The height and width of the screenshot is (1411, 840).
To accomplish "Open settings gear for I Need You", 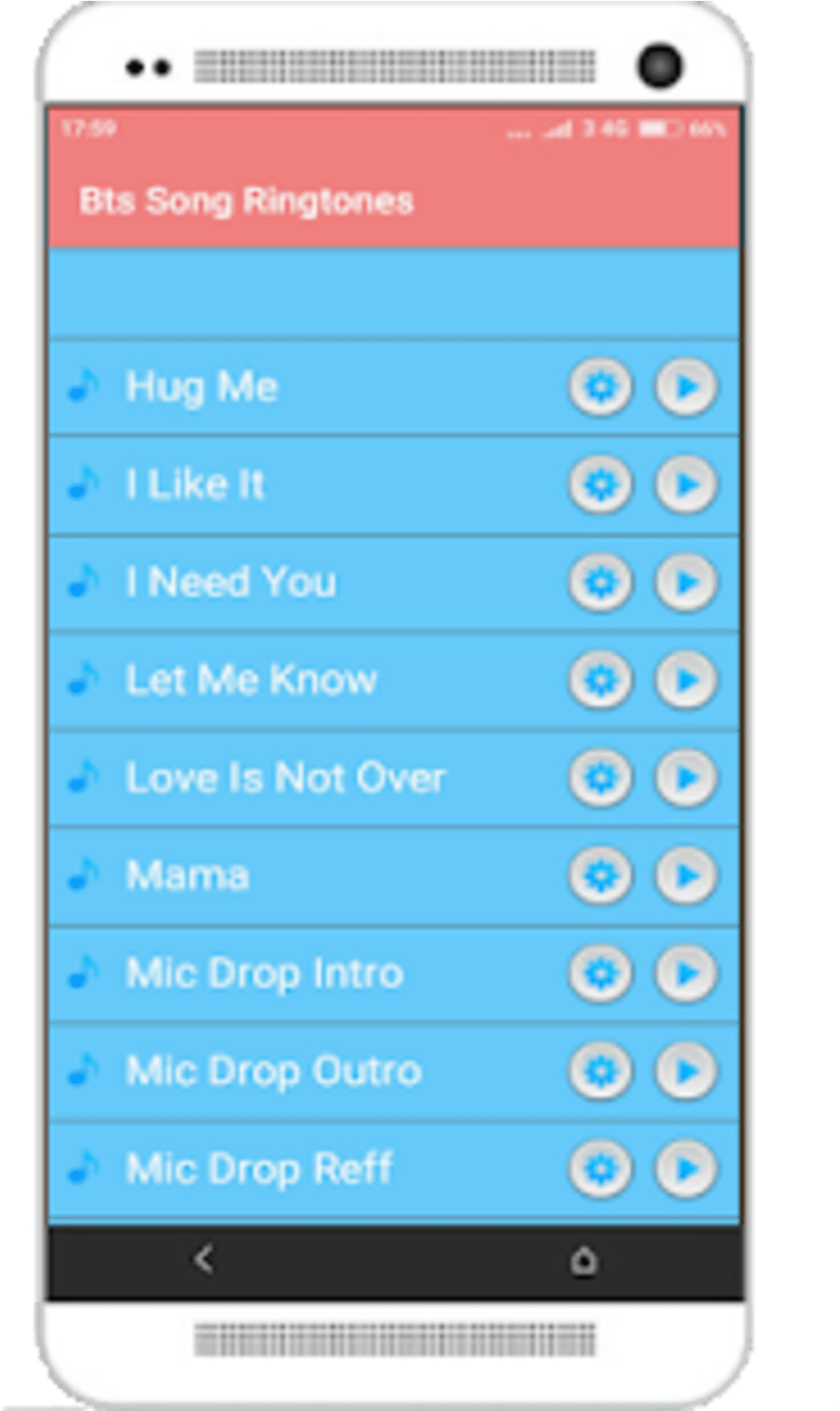I will [x=600, y=582].
